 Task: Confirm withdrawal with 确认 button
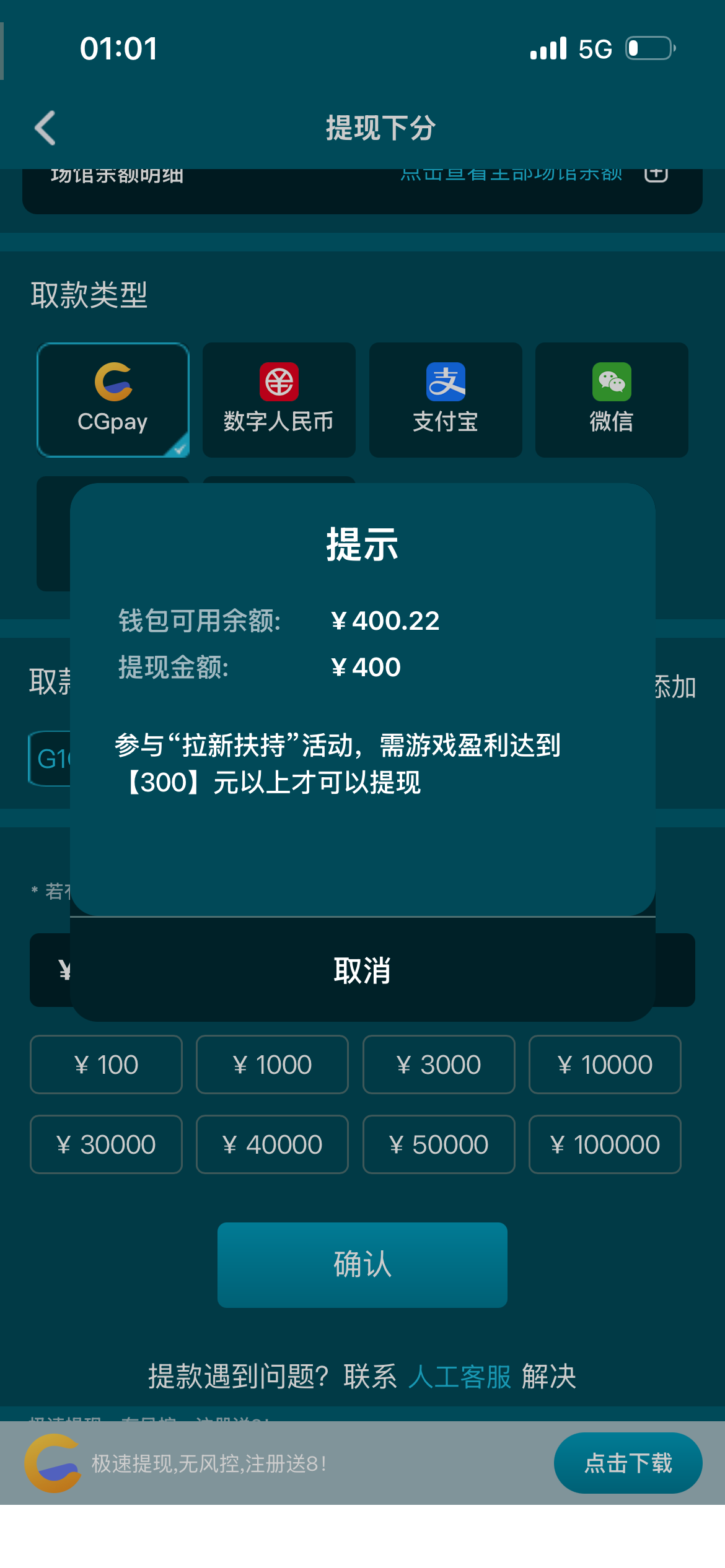click(x=362, y=1265)
